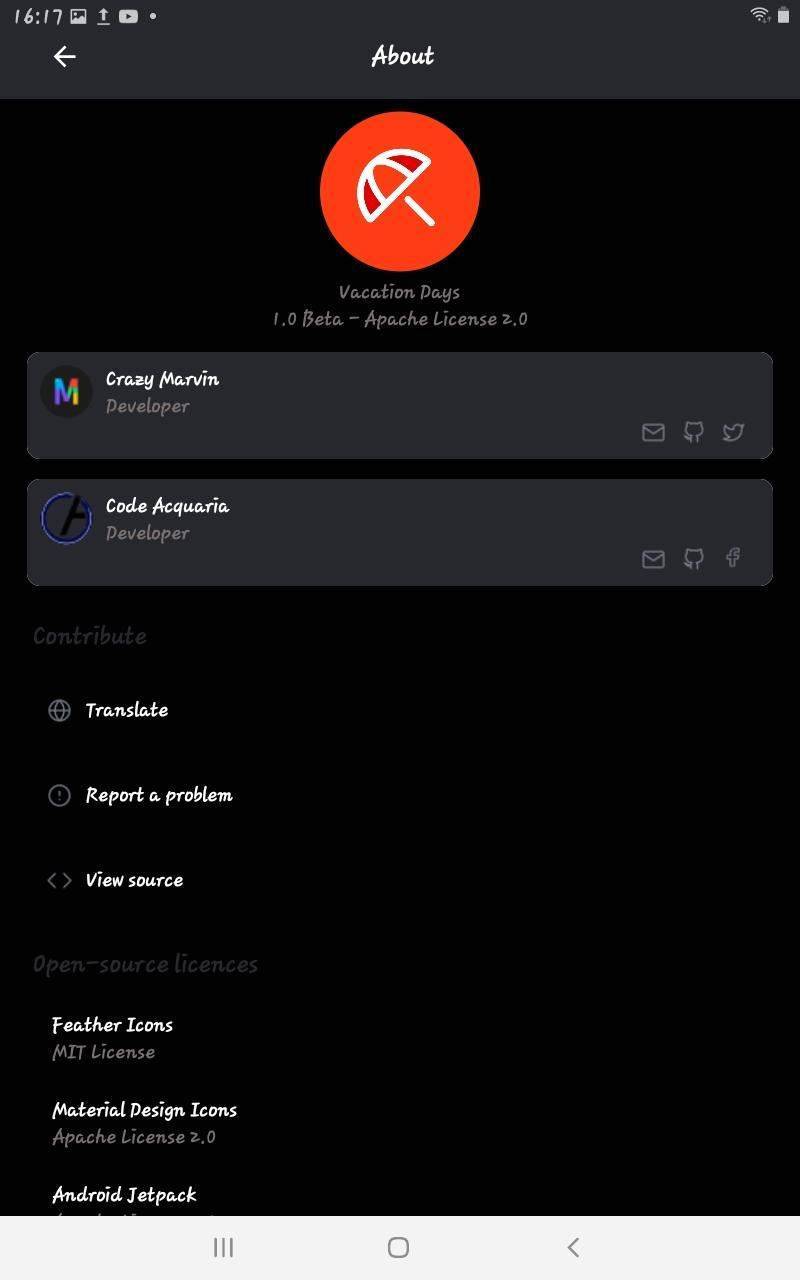
Task: Open Crazy Marvin's Twitter profile
Action: (x=733, y=432)
